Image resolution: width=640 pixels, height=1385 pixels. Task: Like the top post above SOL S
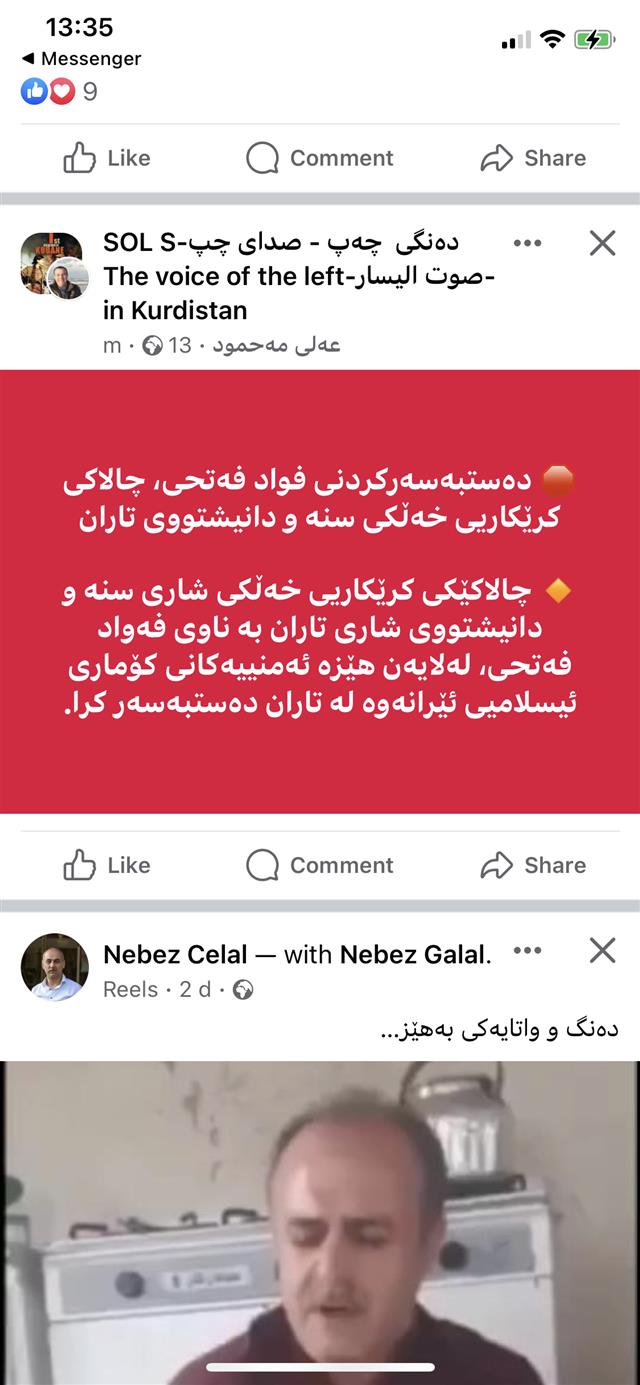(x=107, y=158)
